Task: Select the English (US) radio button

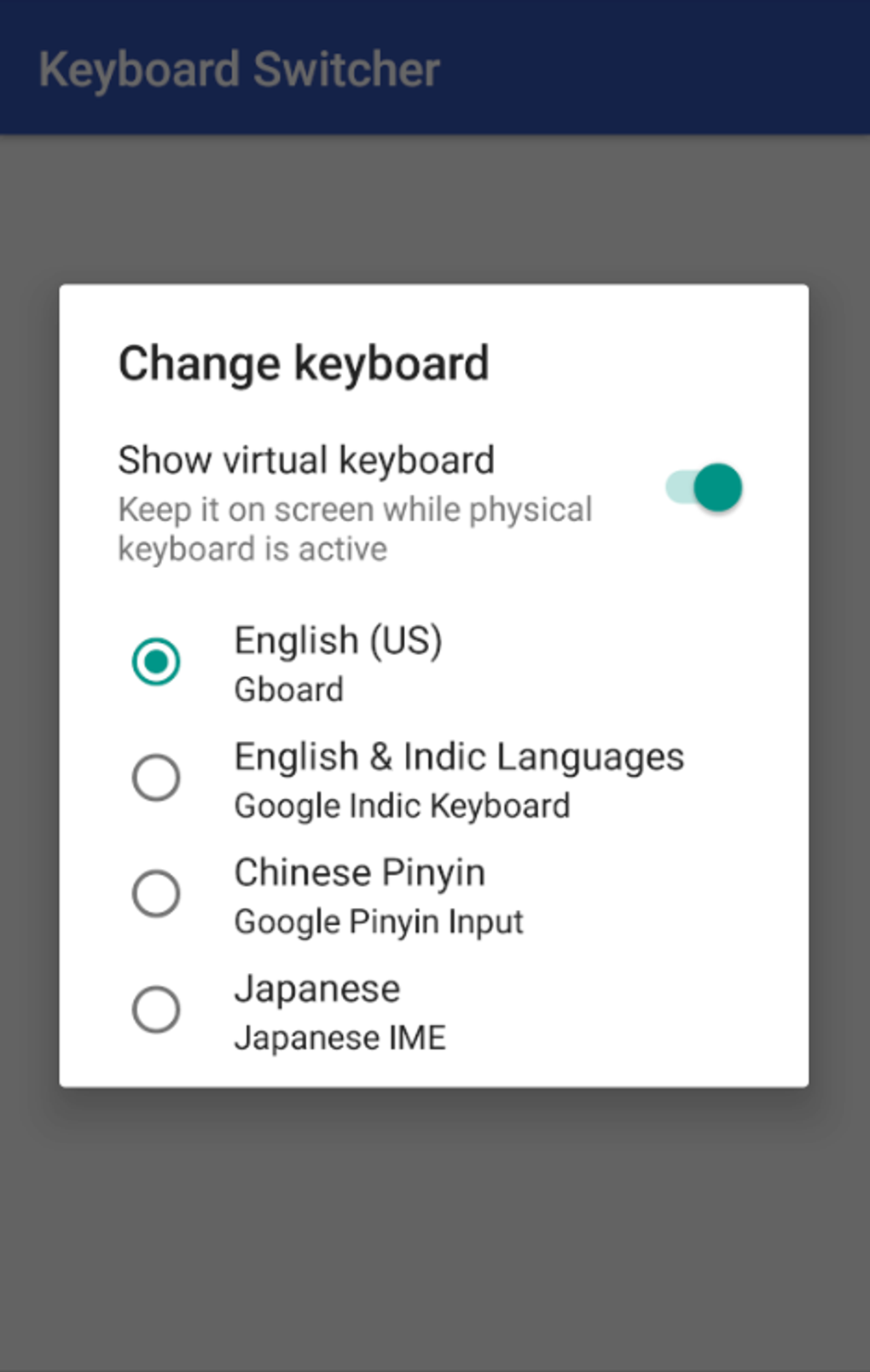Action: pyautogui.click(x=156, y=661)
